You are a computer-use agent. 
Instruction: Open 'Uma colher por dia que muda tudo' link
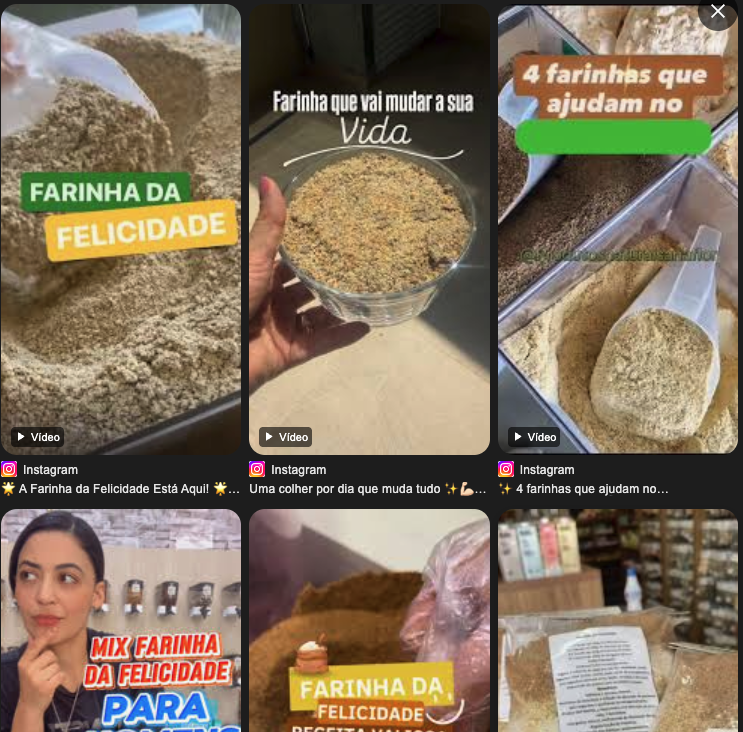point(369,489)
